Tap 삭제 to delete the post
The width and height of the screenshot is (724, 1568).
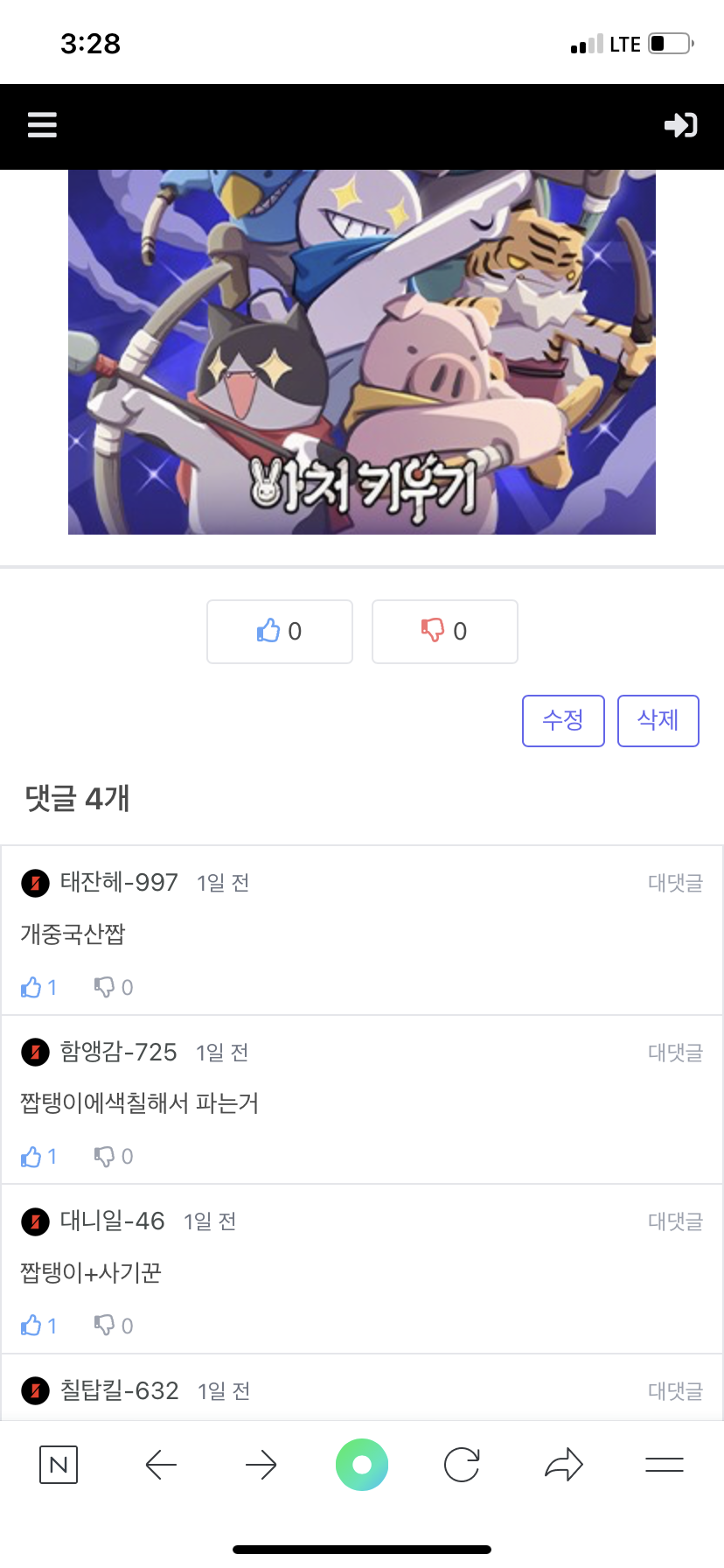[x=658, y=720]
